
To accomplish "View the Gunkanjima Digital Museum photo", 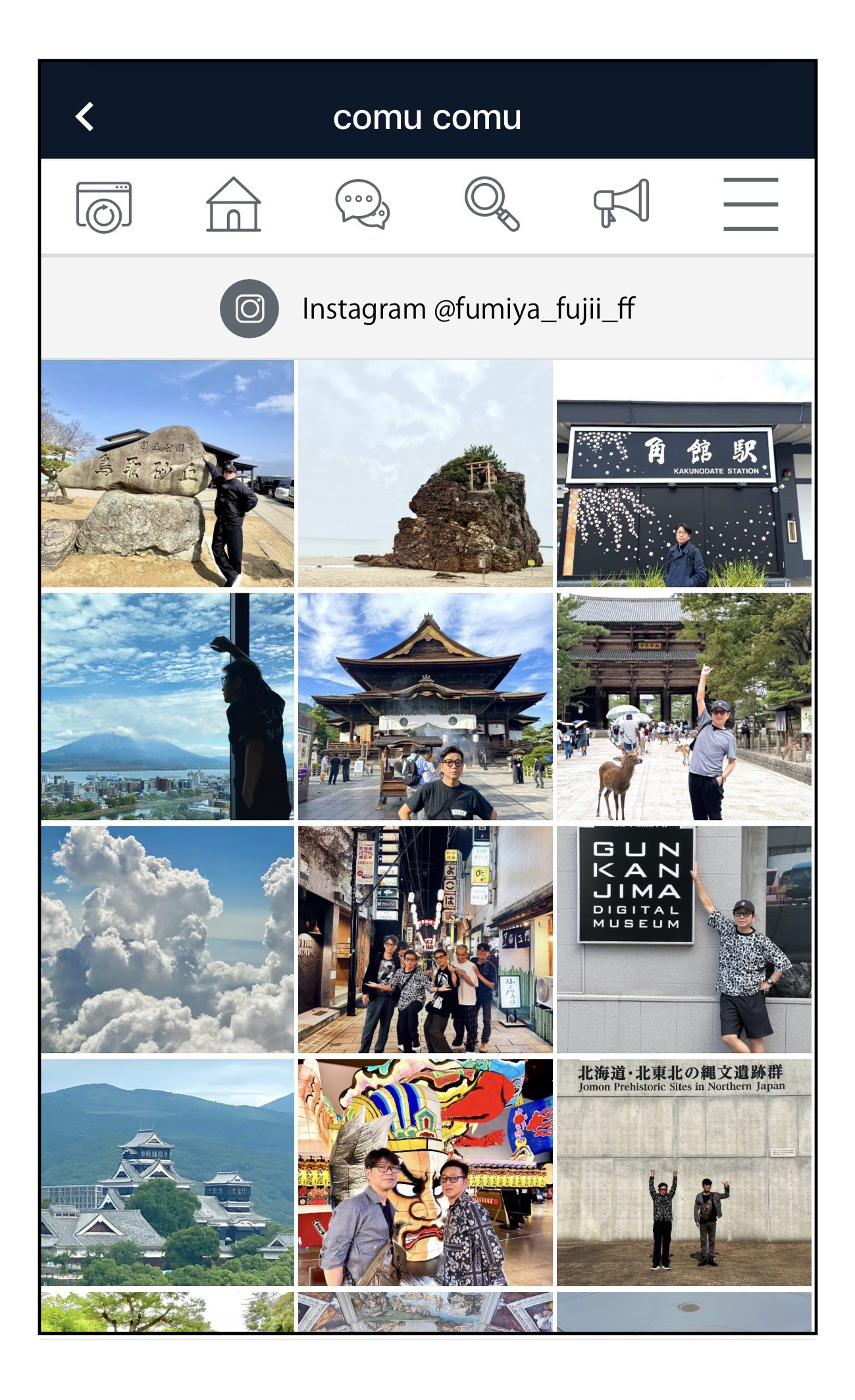I will 684,939.
